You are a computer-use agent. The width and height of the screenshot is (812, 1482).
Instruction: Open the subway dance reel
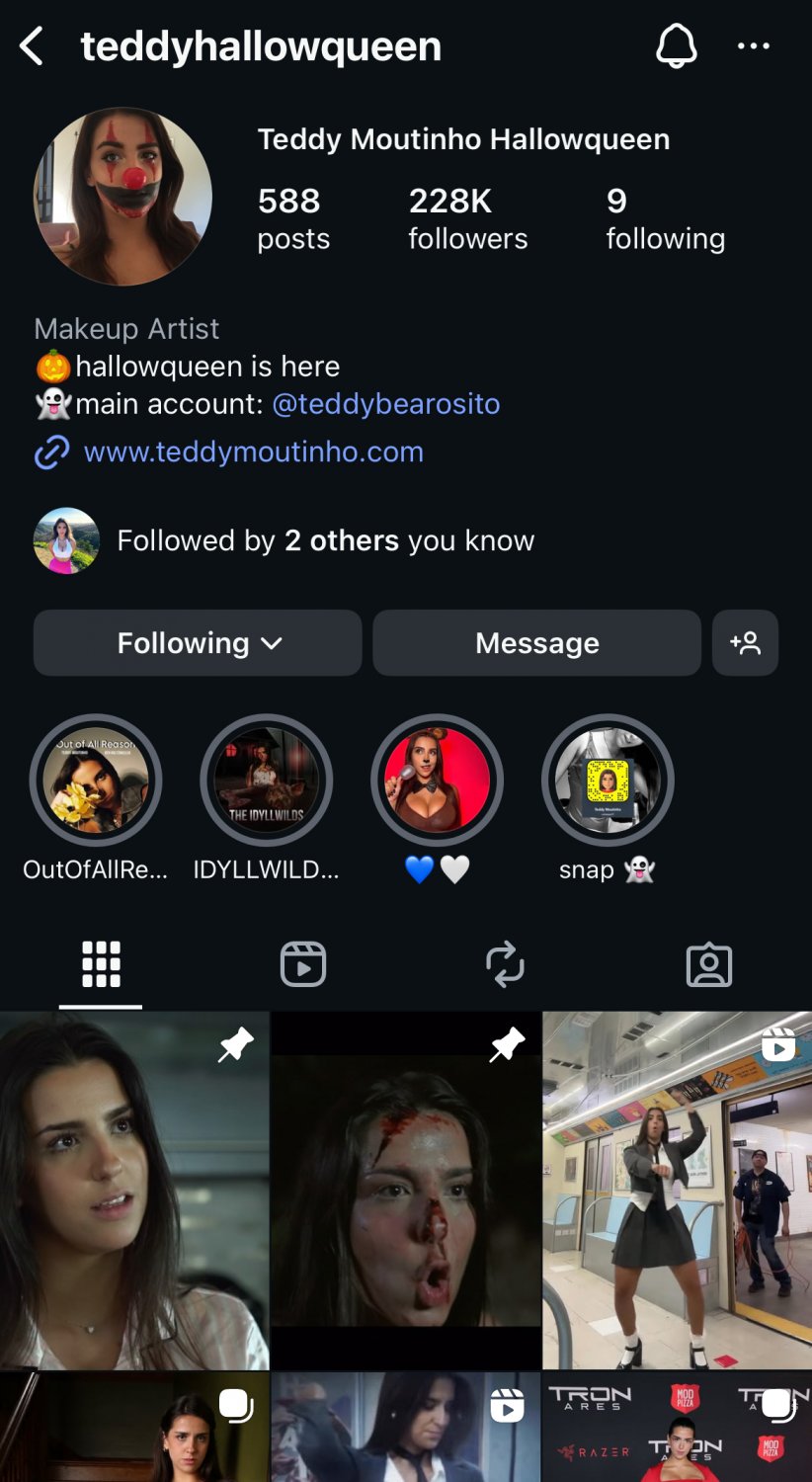[x=677, y=1190]
